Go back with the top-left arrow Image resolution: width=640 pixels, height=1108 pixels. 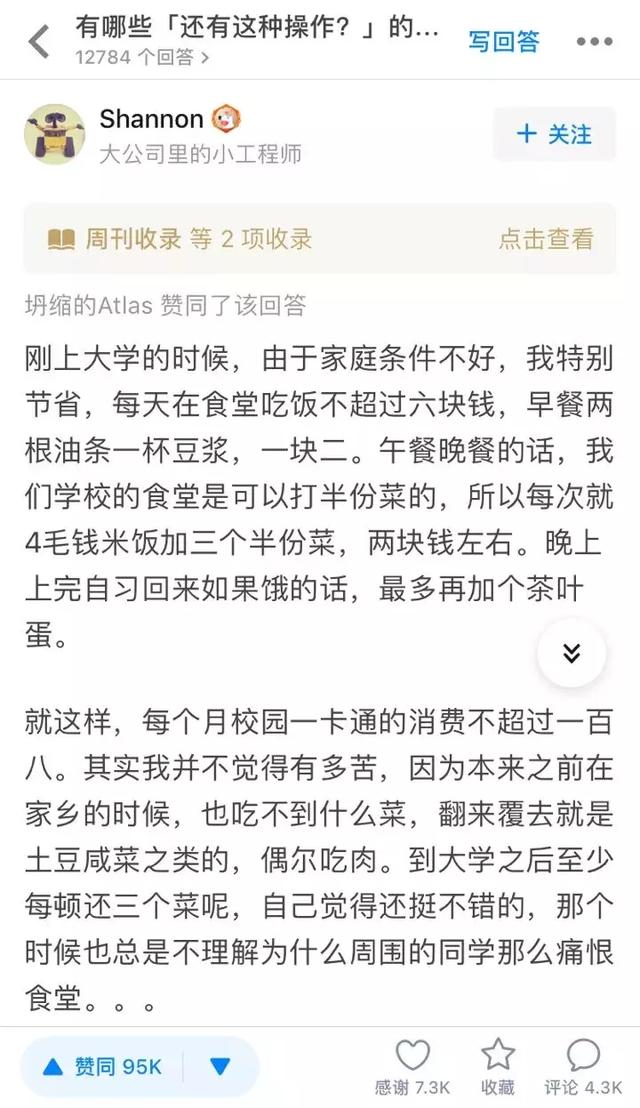point(38,41)
